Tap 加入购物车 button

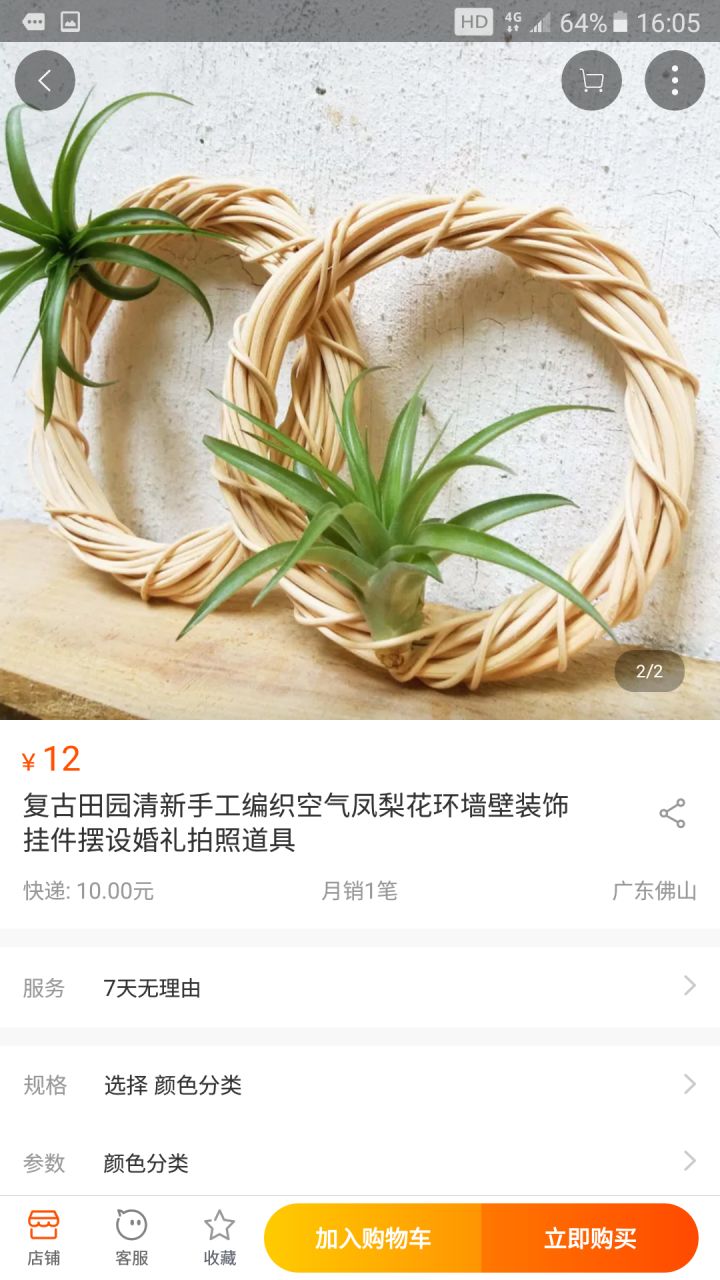click(x=373, y=1238)
